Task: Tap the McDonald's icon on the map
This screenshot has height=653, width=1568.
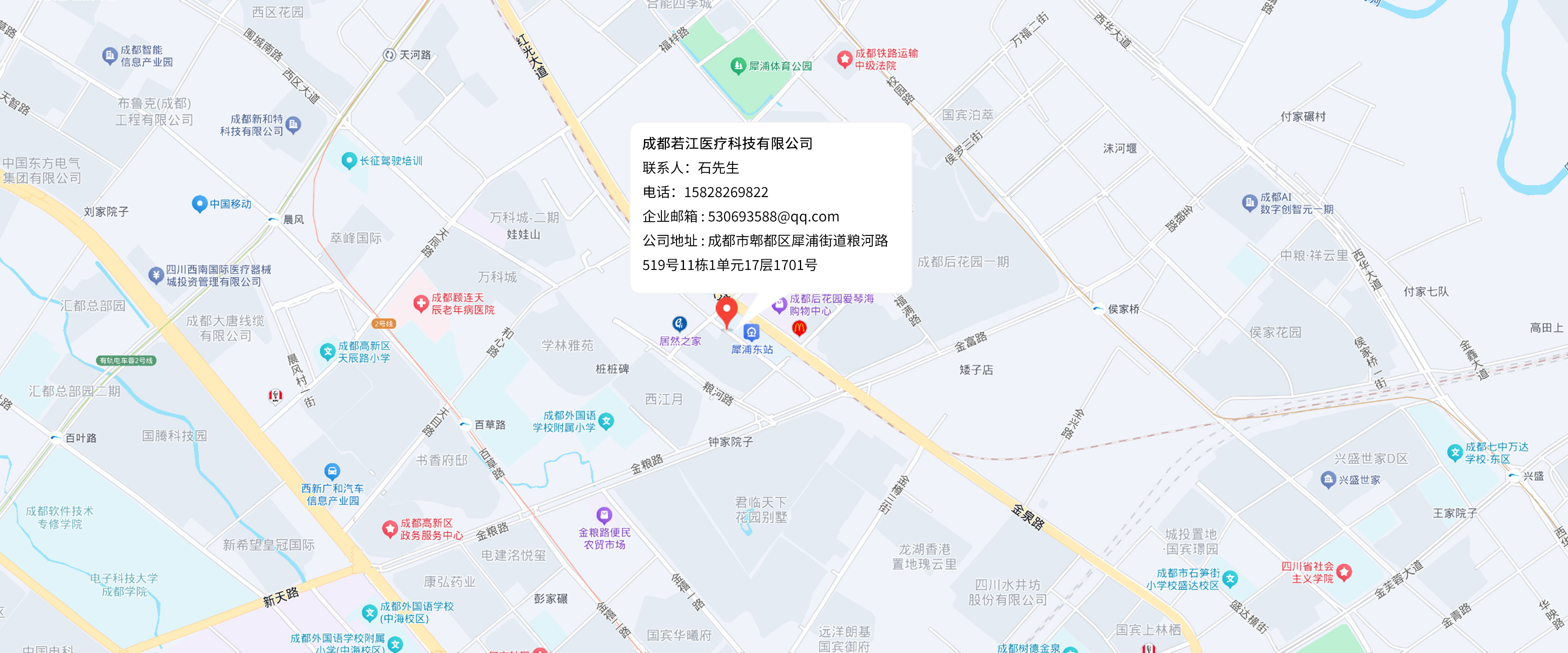Action: click(799, 328)
